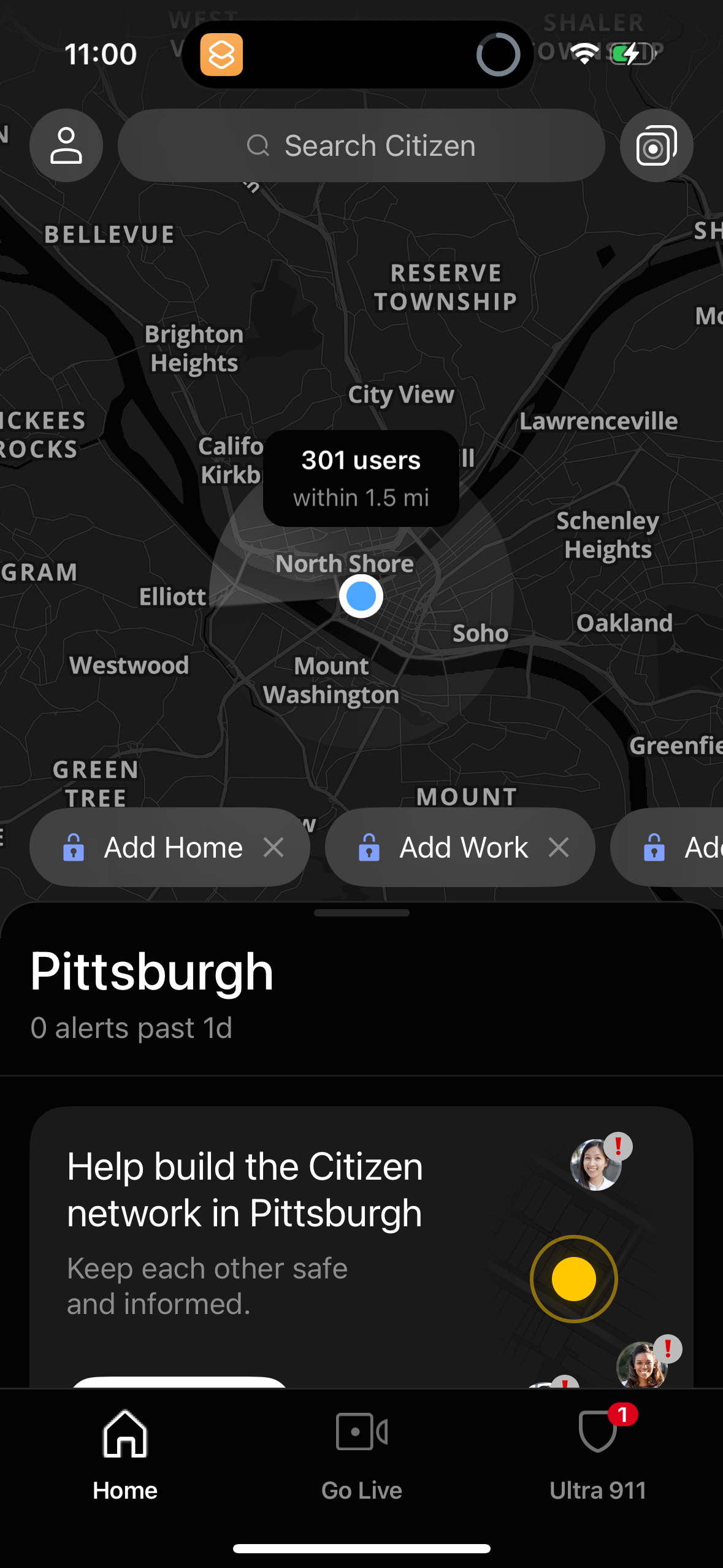The height and width of the screenshot is (1568, 723).
Task: Tap the lock icon on Add Home chip
Action: click(75, 847)
